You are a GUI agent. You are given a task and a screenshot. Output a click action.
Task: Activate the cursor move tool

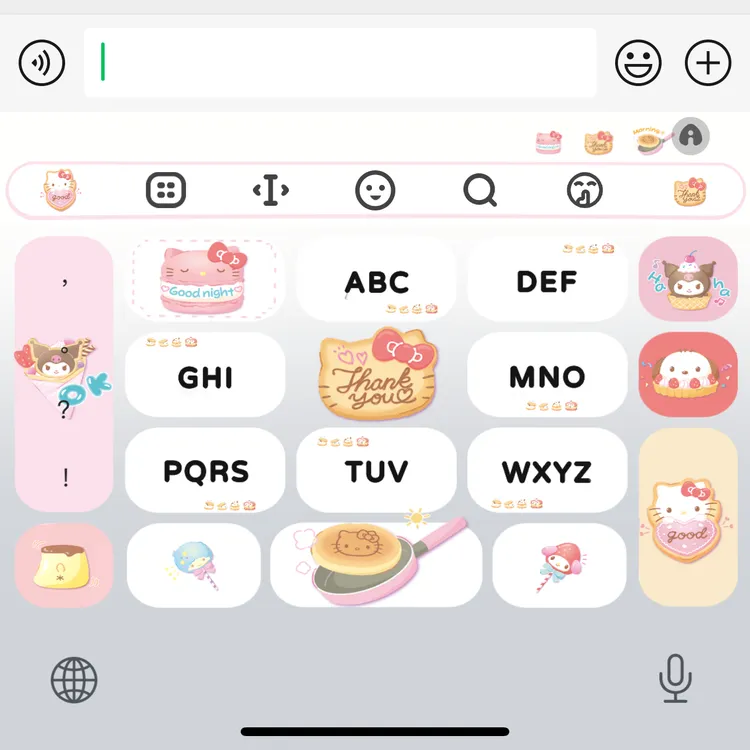pos(271,190)
